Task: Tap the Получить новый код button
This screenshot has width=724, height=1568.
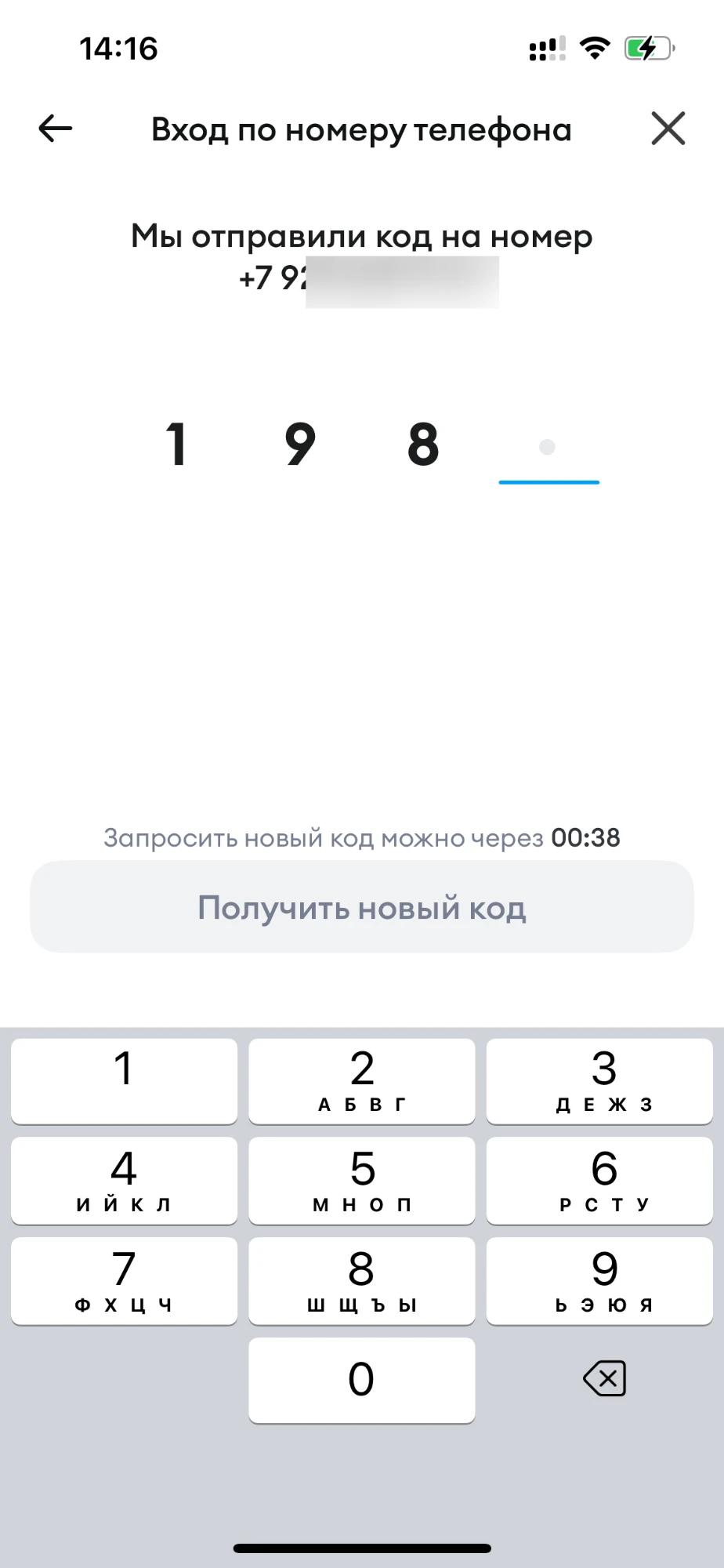Action: 362,907
